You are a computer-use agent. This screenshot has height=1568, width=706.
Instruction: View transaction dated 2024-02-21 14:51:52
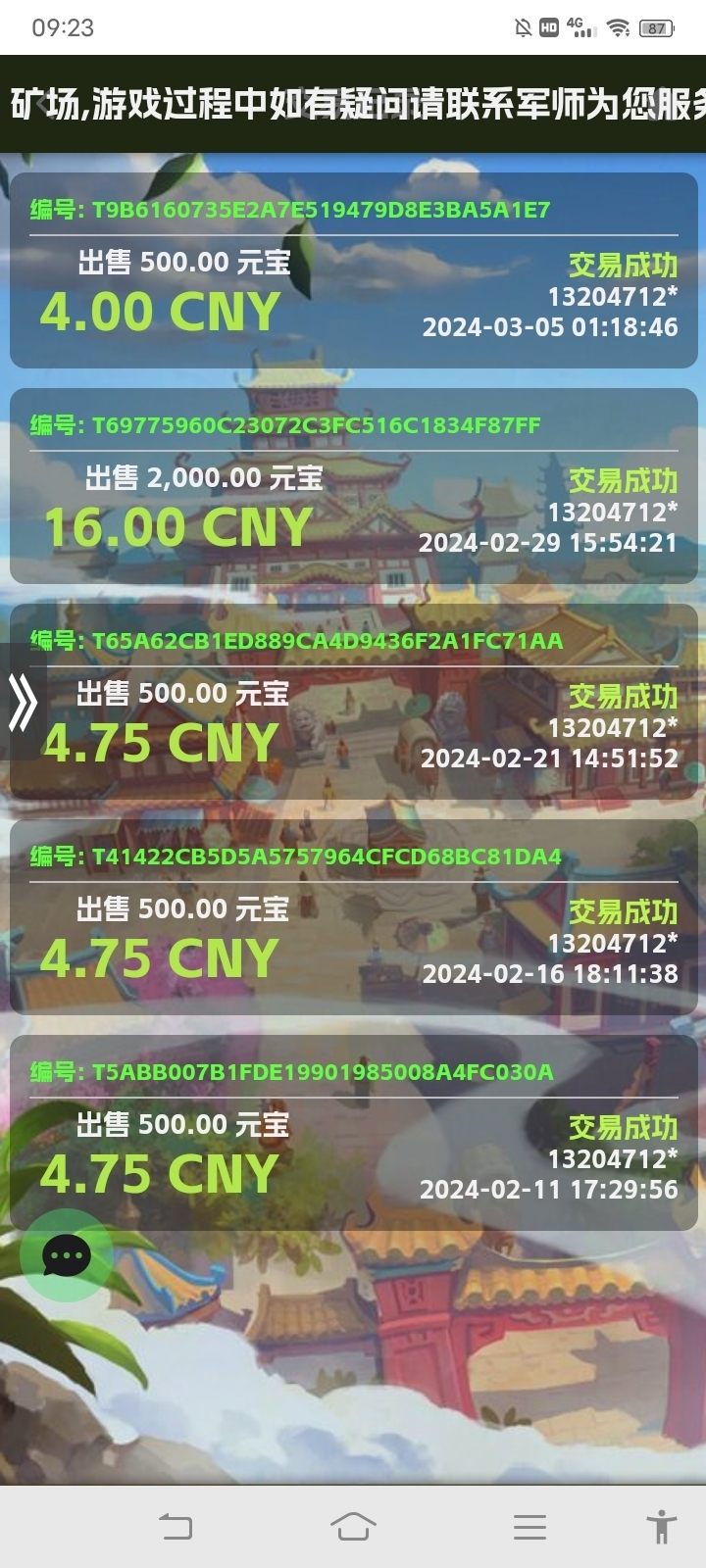click(x=354, y=702)
